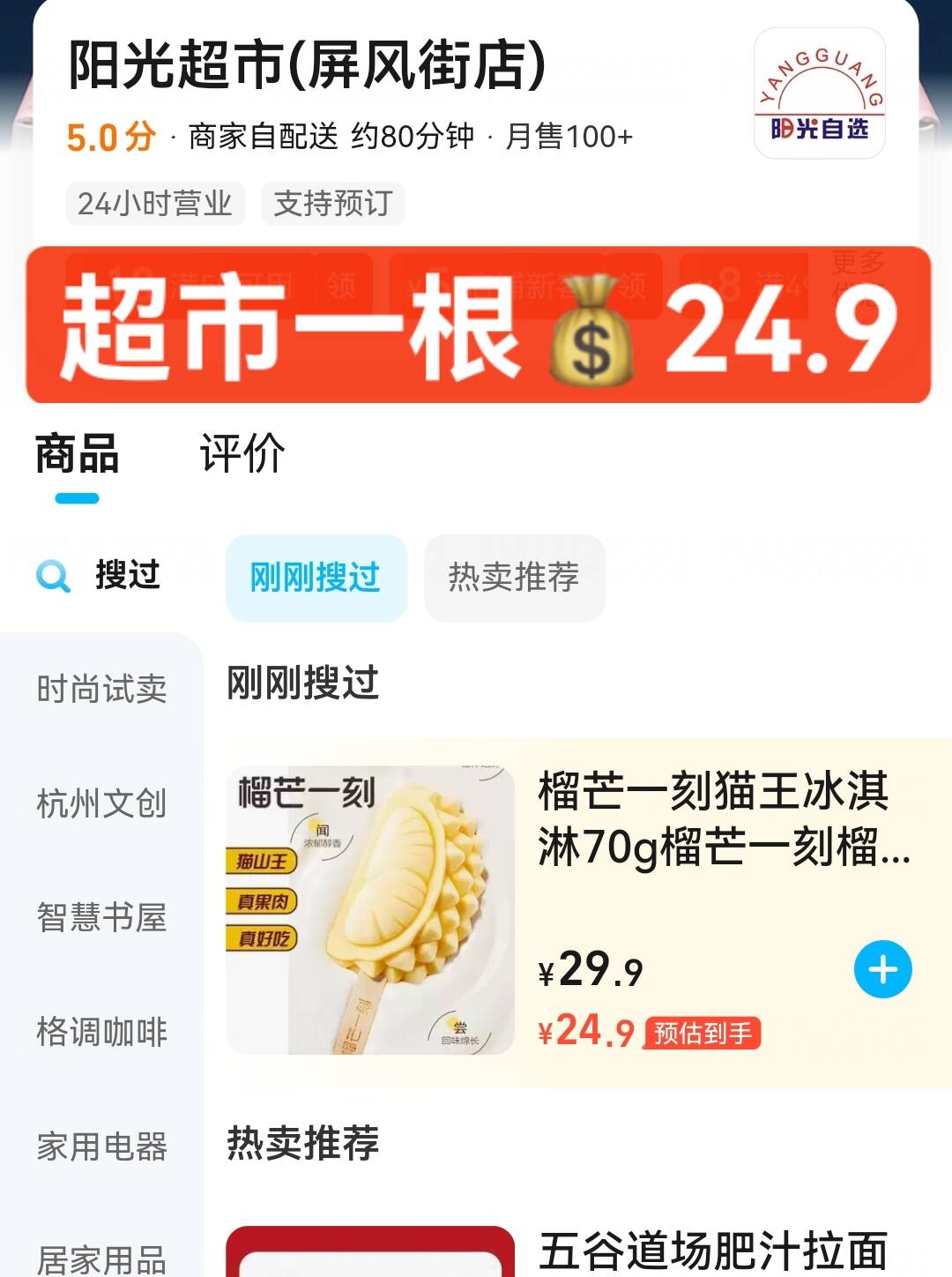The height and width of the screenshot is (1277, 952).
Task: Select the 热卖推荐 chip
Action: click(514, 578)
